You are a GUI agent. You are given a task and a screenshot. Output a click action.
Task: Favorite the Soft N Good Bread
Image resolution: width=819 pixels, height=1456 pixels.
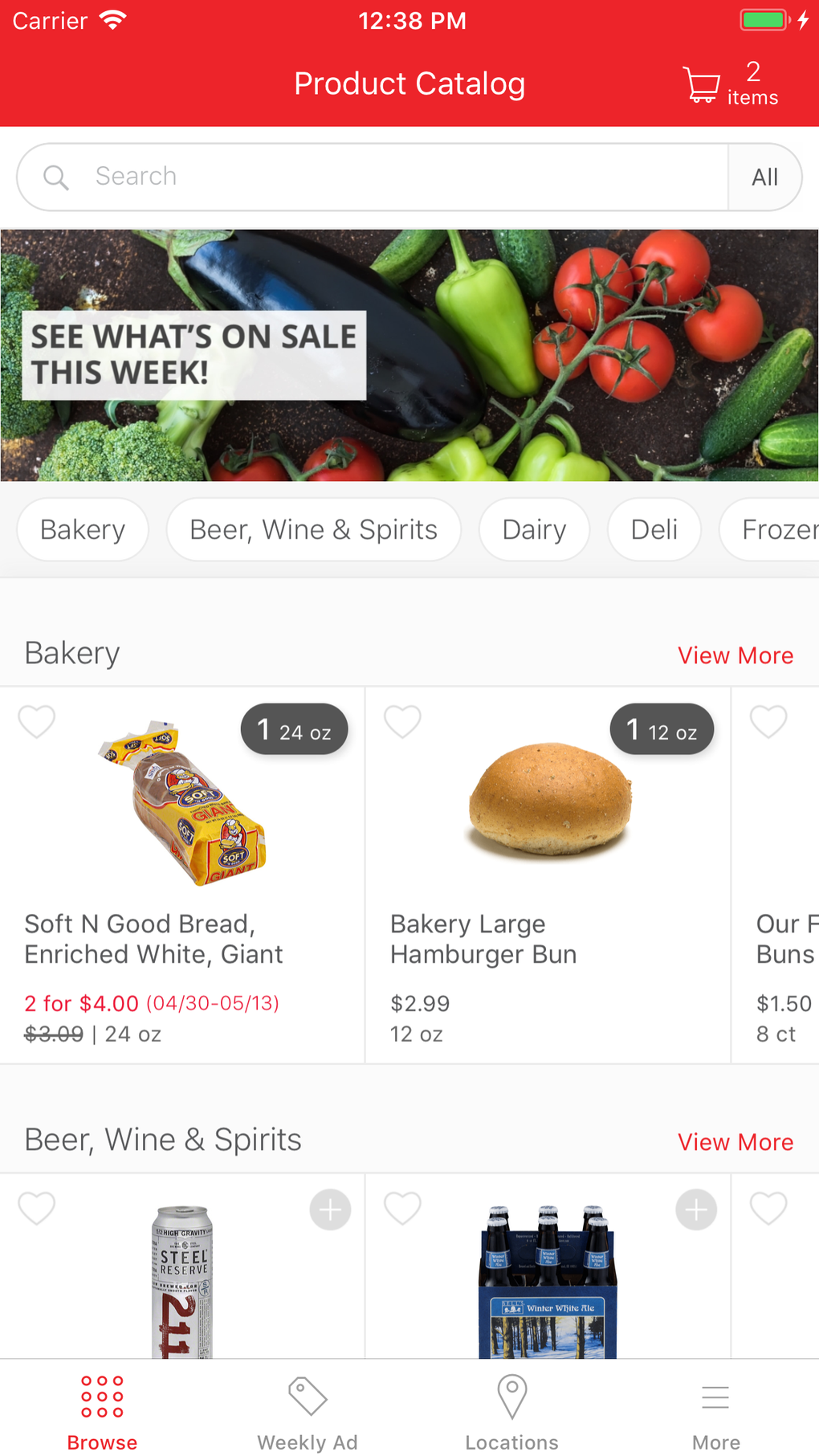coord(37,721)
